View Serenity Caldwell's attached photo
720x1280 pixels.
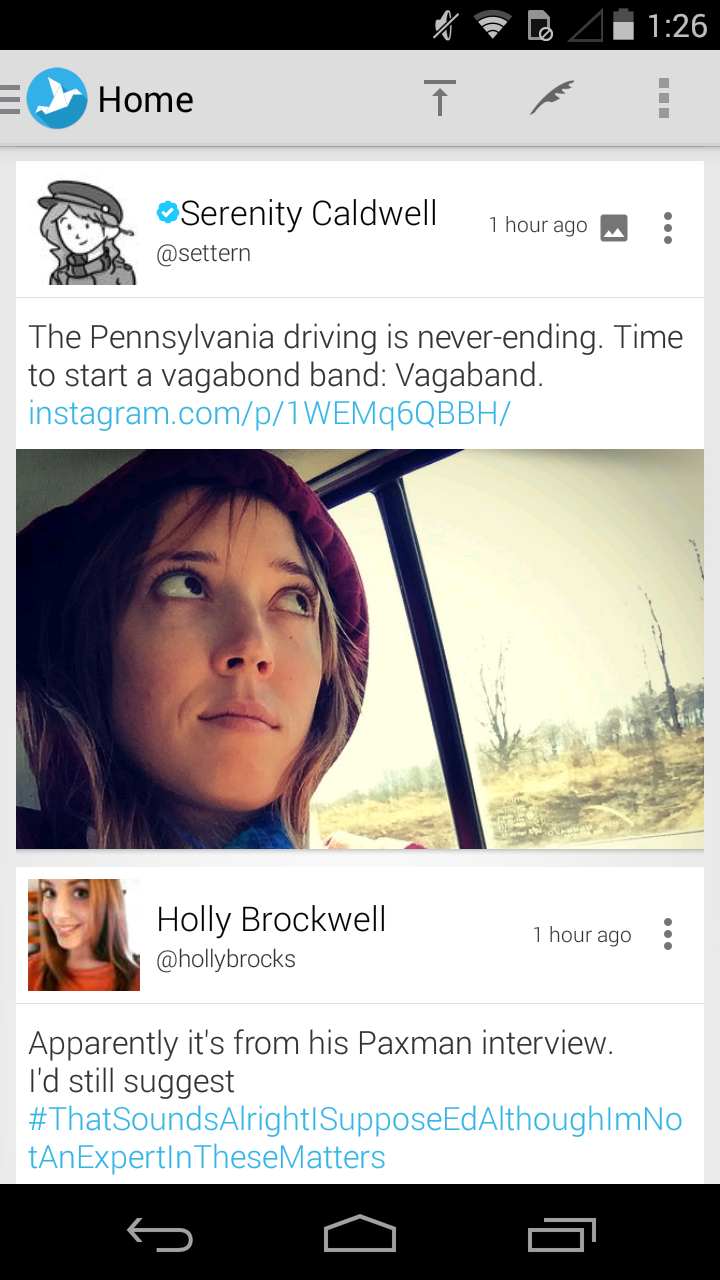pyautogui.click(x=360, y=649)
